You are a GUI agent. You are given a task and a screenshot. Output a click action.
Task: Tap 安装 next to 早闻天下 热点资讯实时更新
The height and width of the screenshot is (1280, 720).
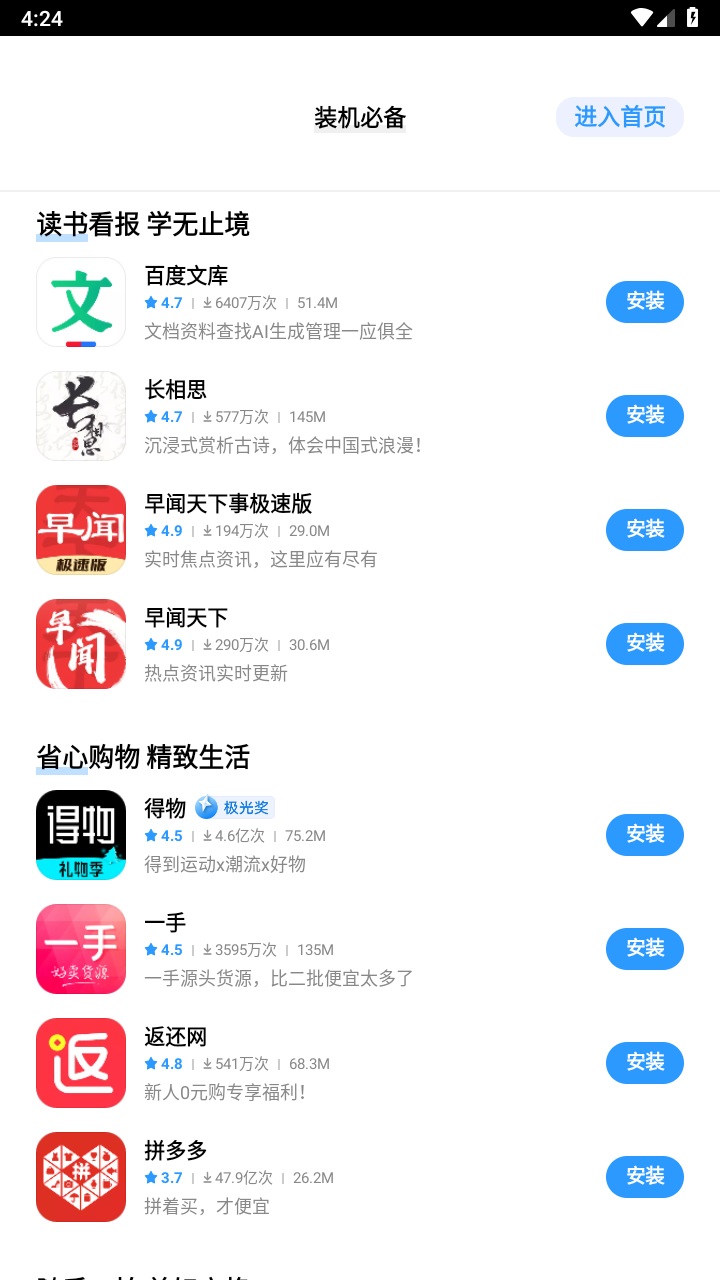click(x=644, y=644)
